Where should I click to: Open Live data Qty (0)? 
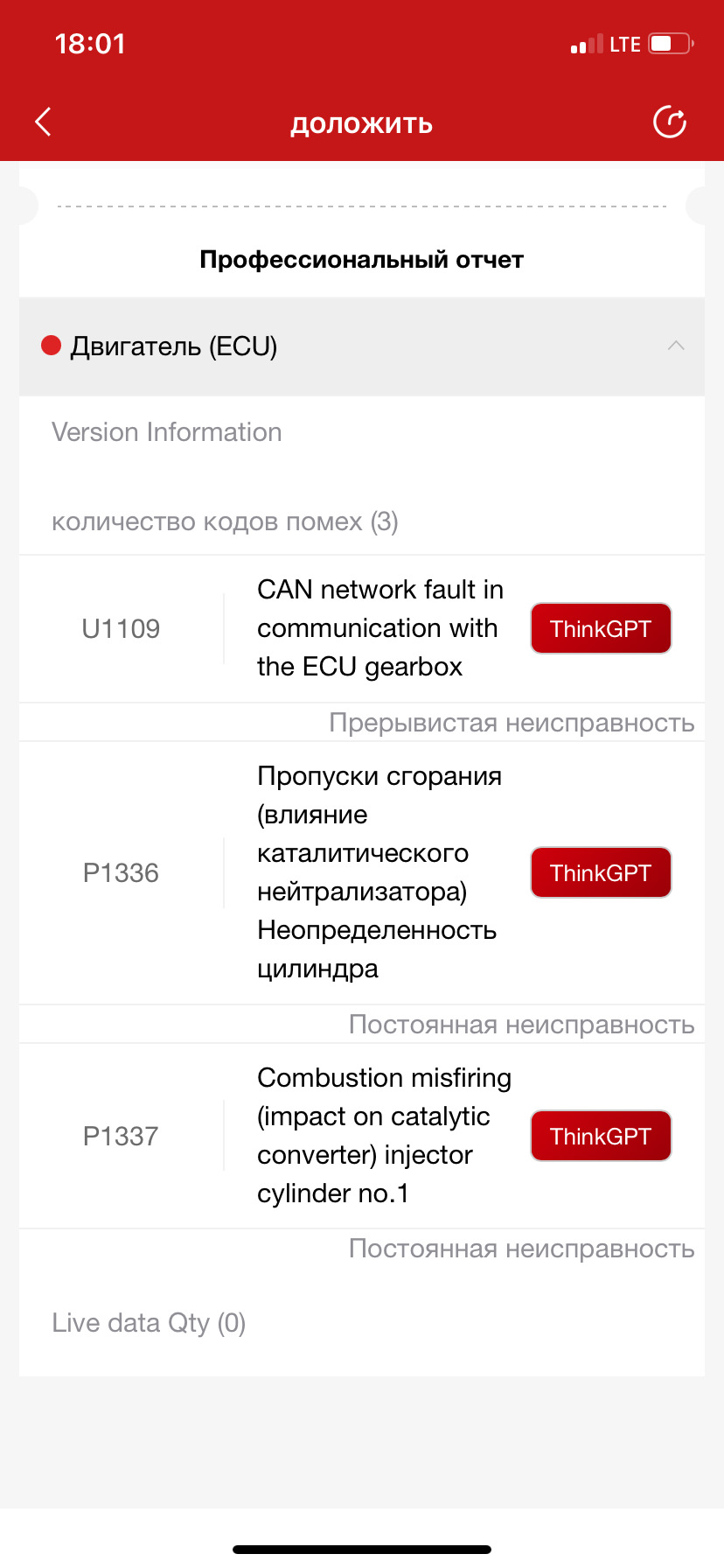148,1322
